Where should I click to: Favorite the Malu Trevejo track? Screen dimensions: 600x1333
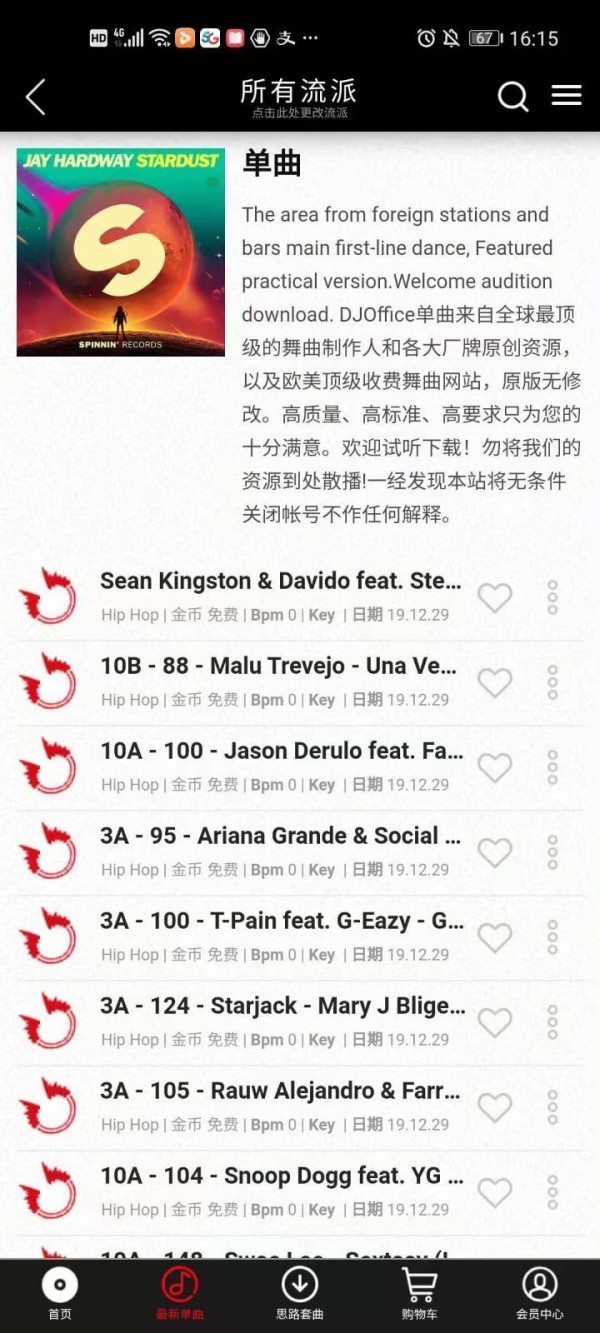click(x=495, y=683)
